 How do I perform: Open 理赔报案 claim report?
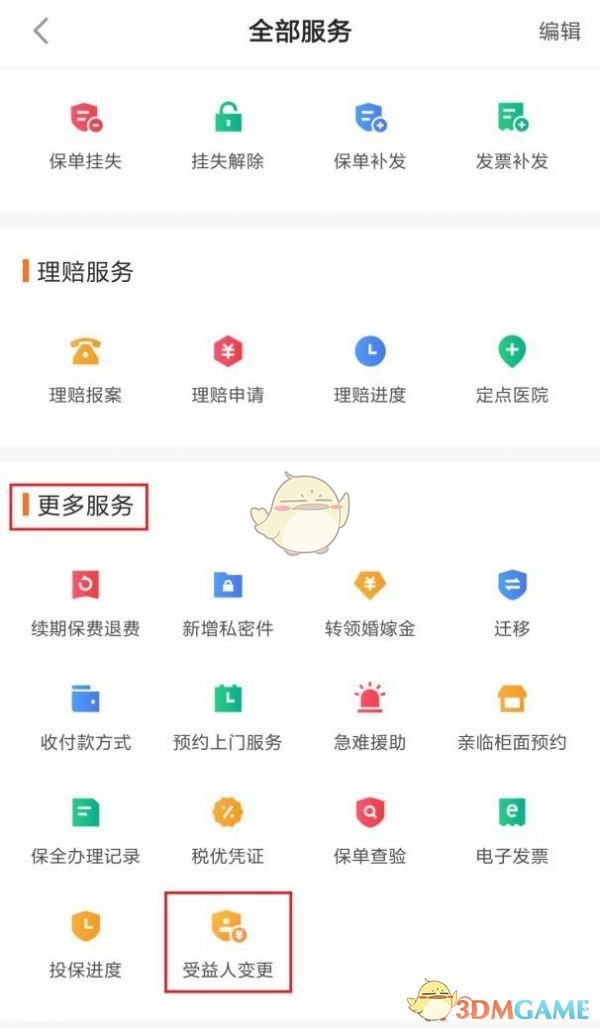pos(86,368)
